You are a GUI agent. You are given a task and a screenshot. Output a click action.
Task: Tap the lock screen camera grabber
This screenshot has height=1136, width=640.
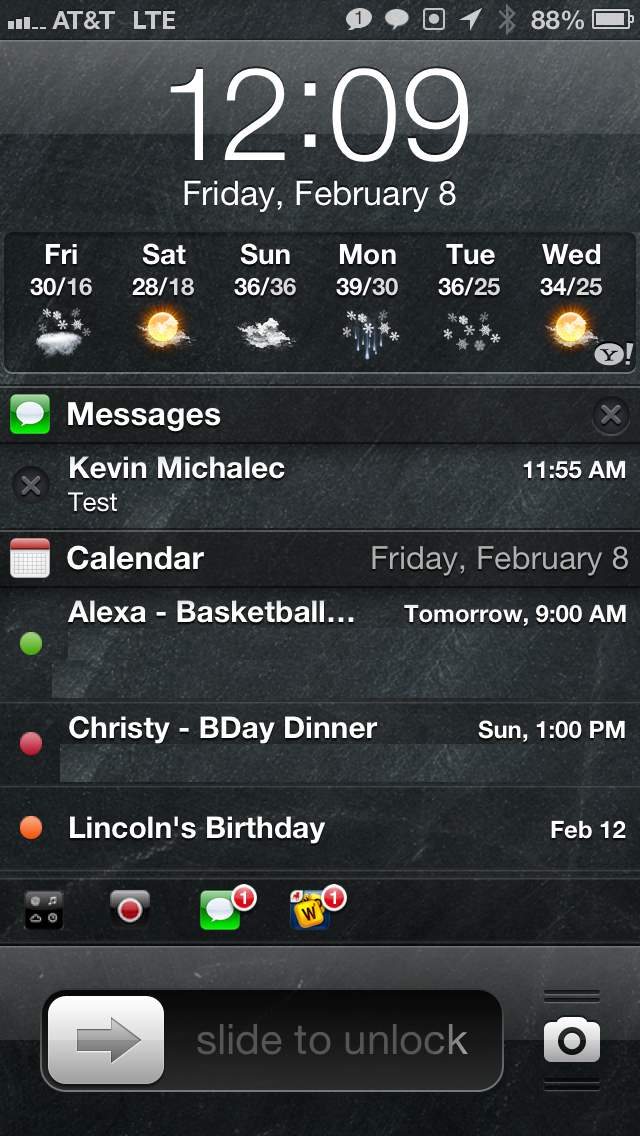point(572,1040)
